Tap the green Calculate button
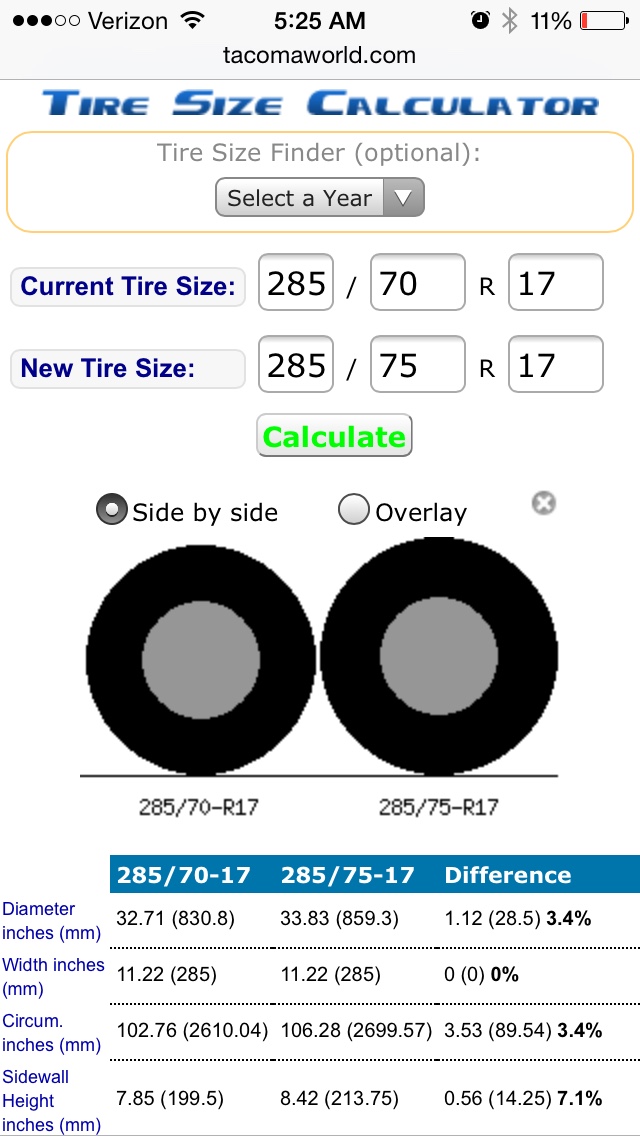The image size is (640, 1136). (334, 436)
